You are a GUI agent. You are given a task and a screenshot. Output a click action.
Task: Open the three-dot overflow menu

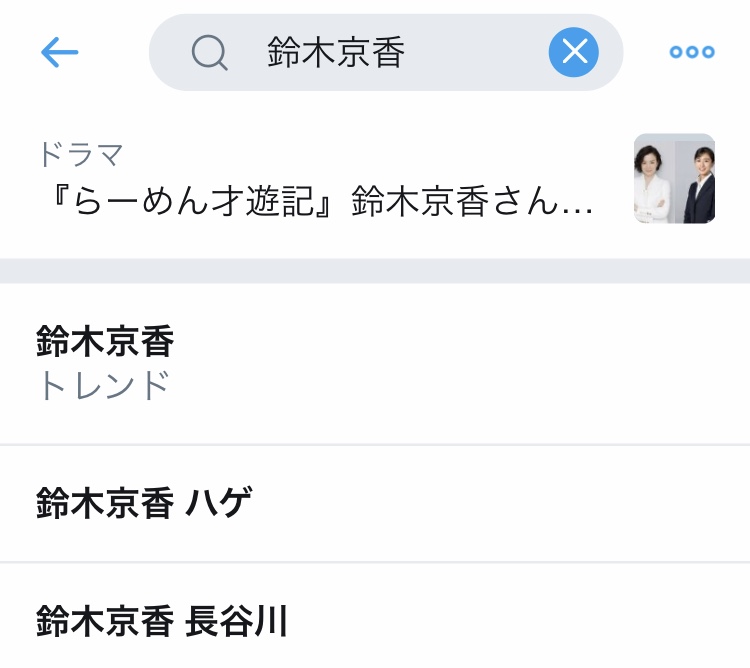click(692, 52)
